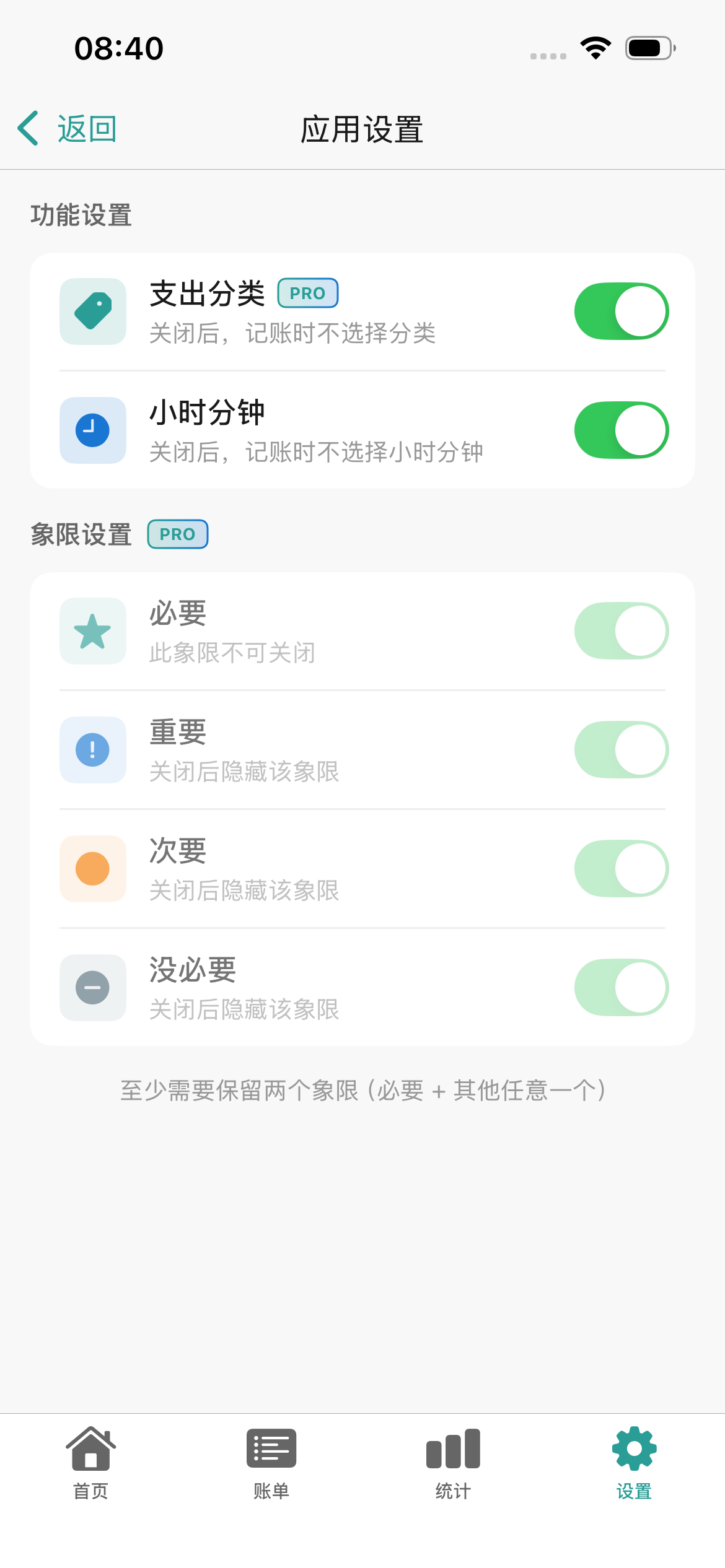
Task: Toggle the 次要 quadrant switch
Action: (621, 869)
